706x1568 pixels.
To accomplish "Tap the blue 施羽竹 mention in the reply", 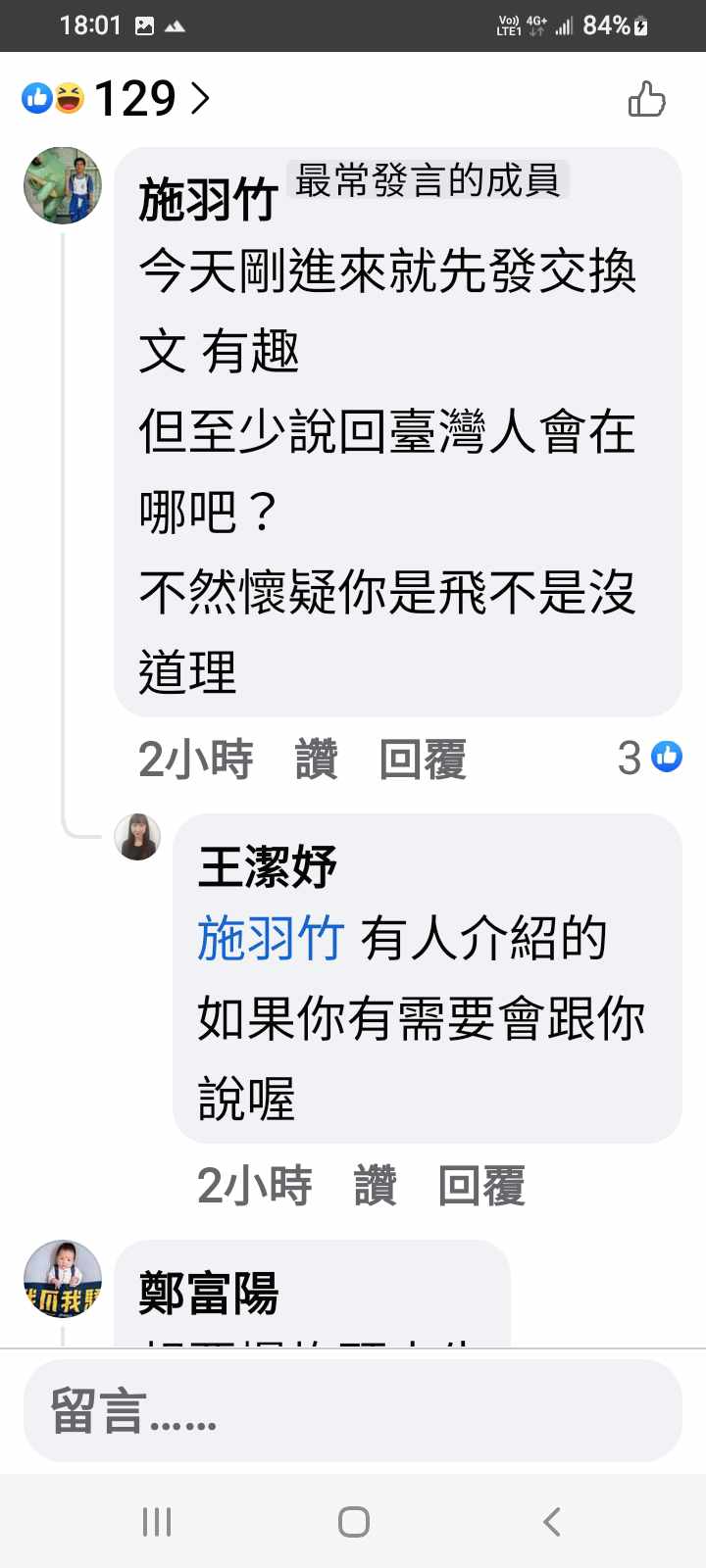I will click(271, 938).
